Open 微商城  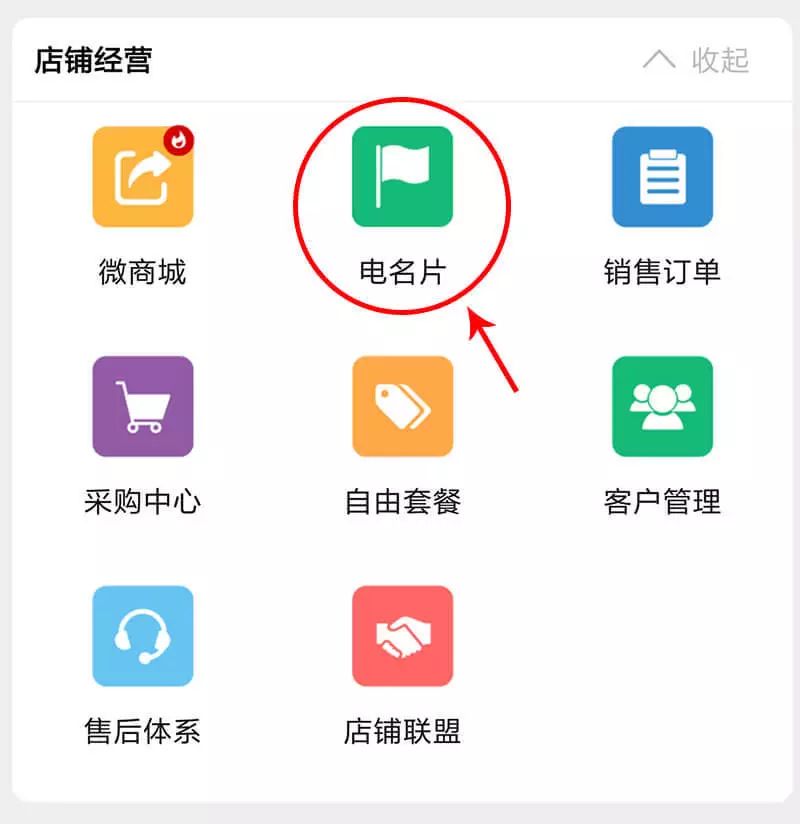[143, 177]
